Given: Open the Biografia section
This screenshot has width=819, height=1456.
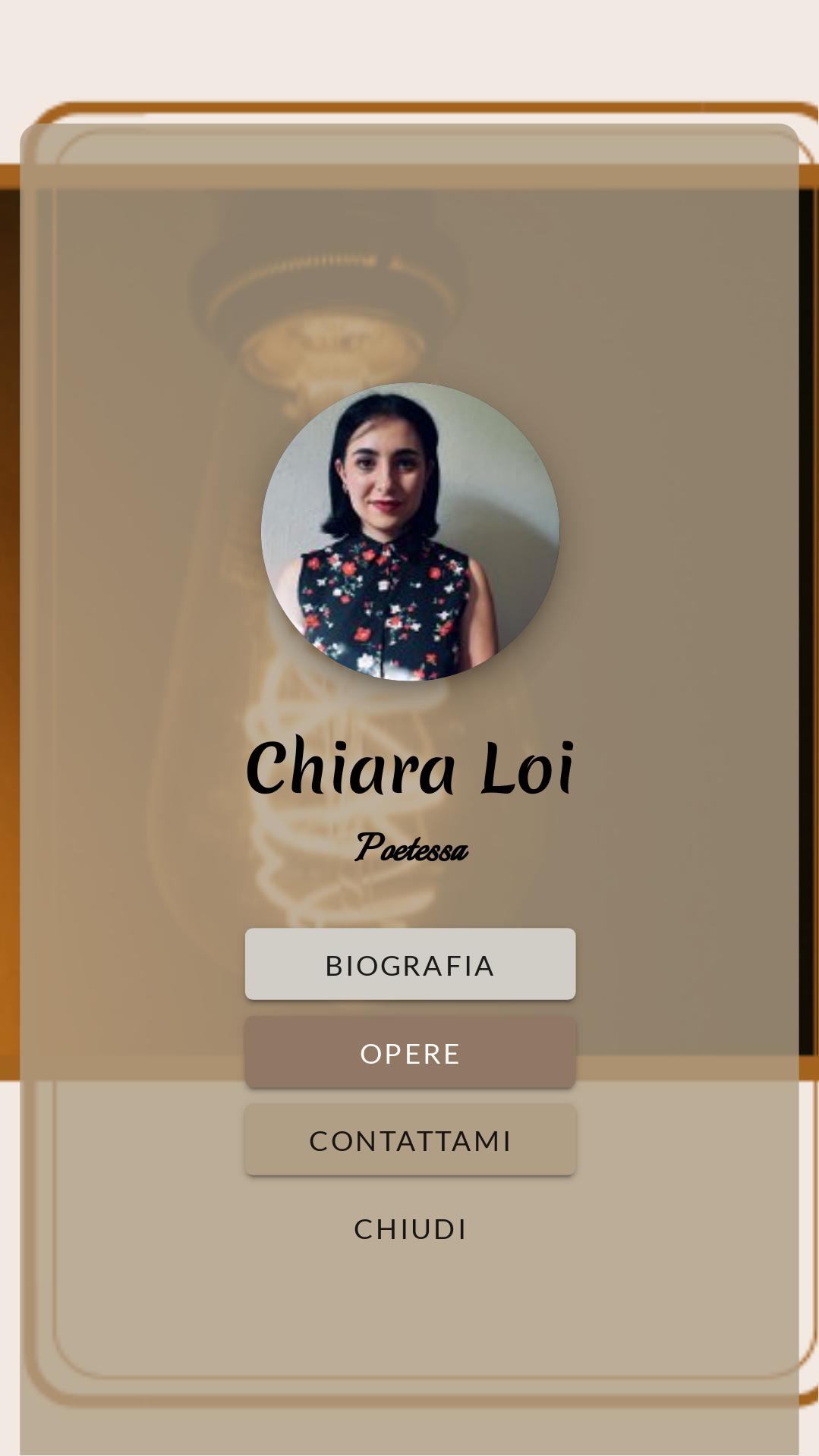Looking at the screenshot, I should [x=410, y=964].
